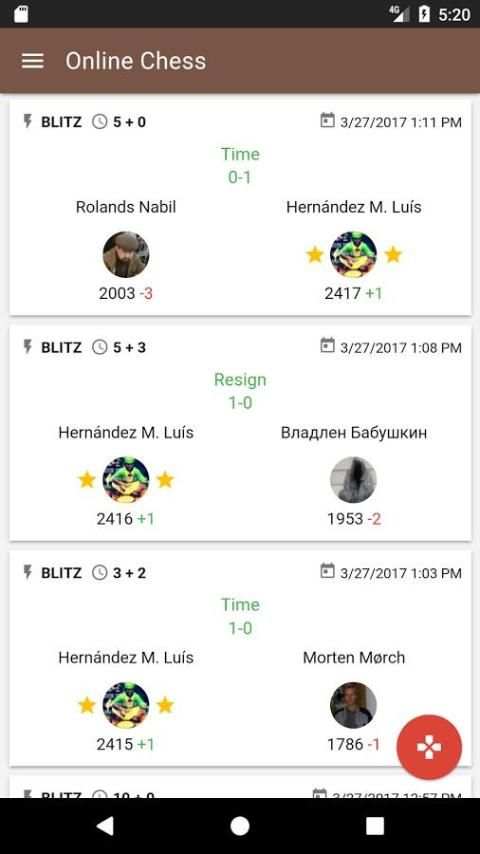The height and width of the screenshot is (854, 480).
Task: Start a new game with the red button
Action: coord(429,747)
